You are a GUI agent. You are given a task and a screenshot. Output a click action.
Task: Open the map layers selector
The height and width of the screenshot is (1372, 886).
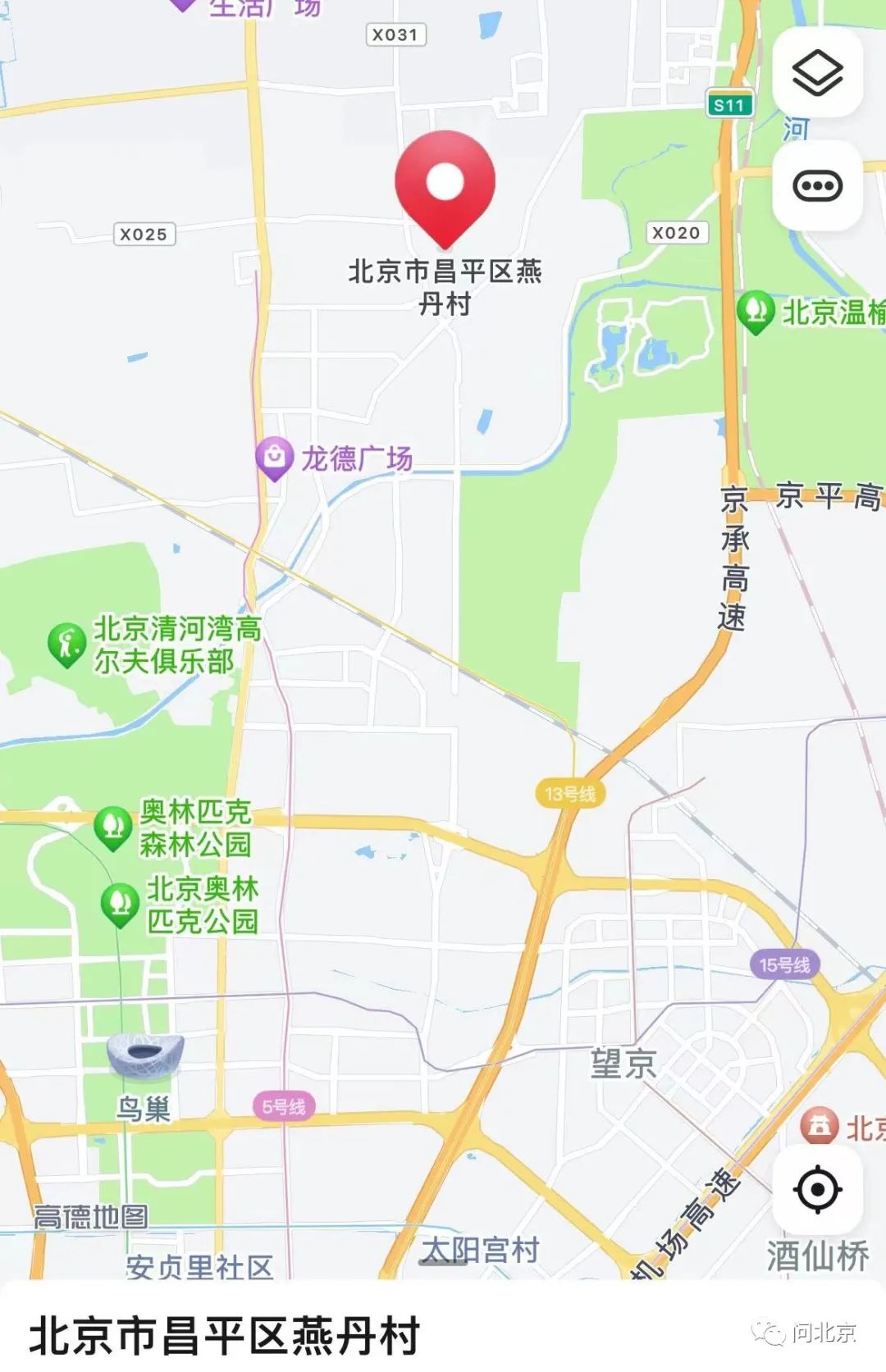tap(817, 74)
